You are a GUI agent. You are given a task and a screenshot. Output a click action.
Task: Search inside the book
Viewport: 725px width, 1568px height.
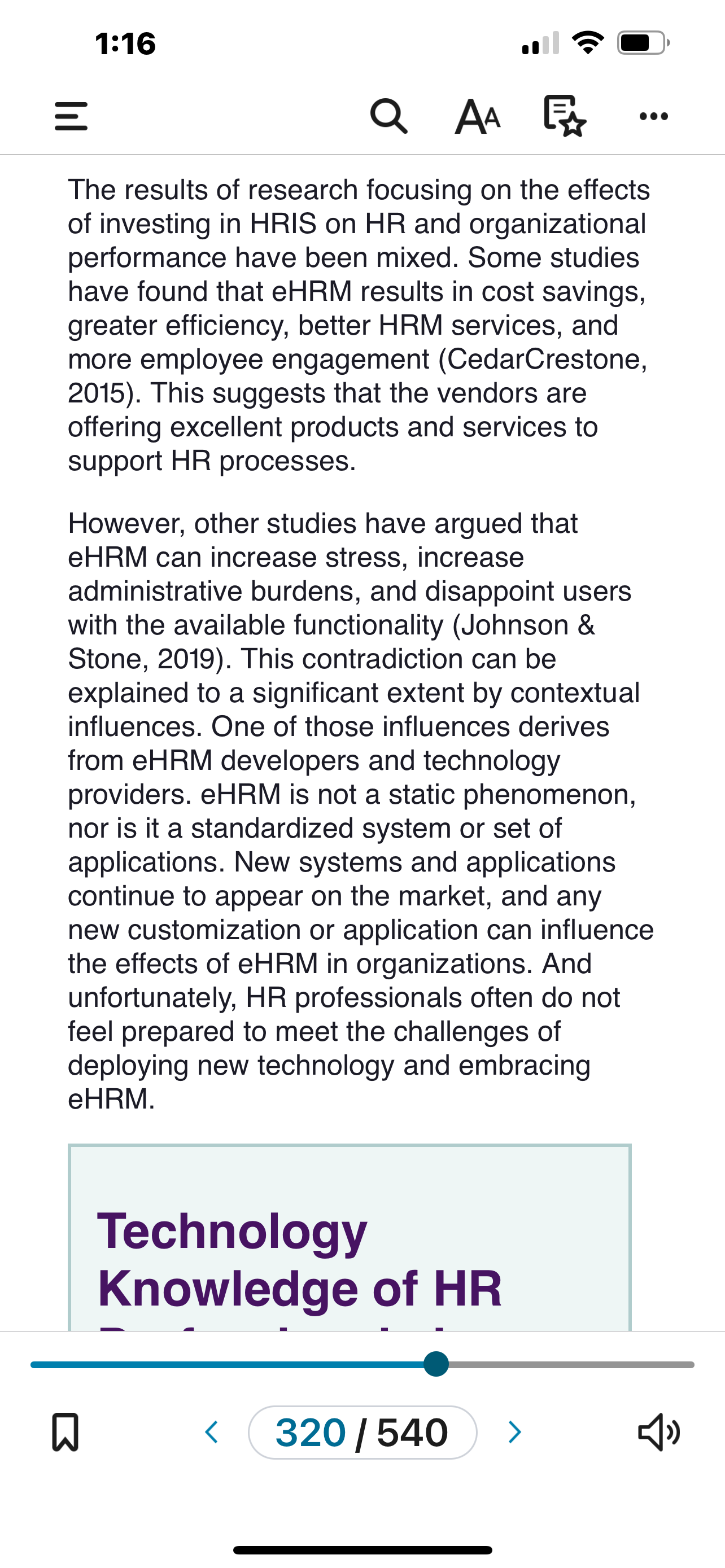[x=388, y=116]
